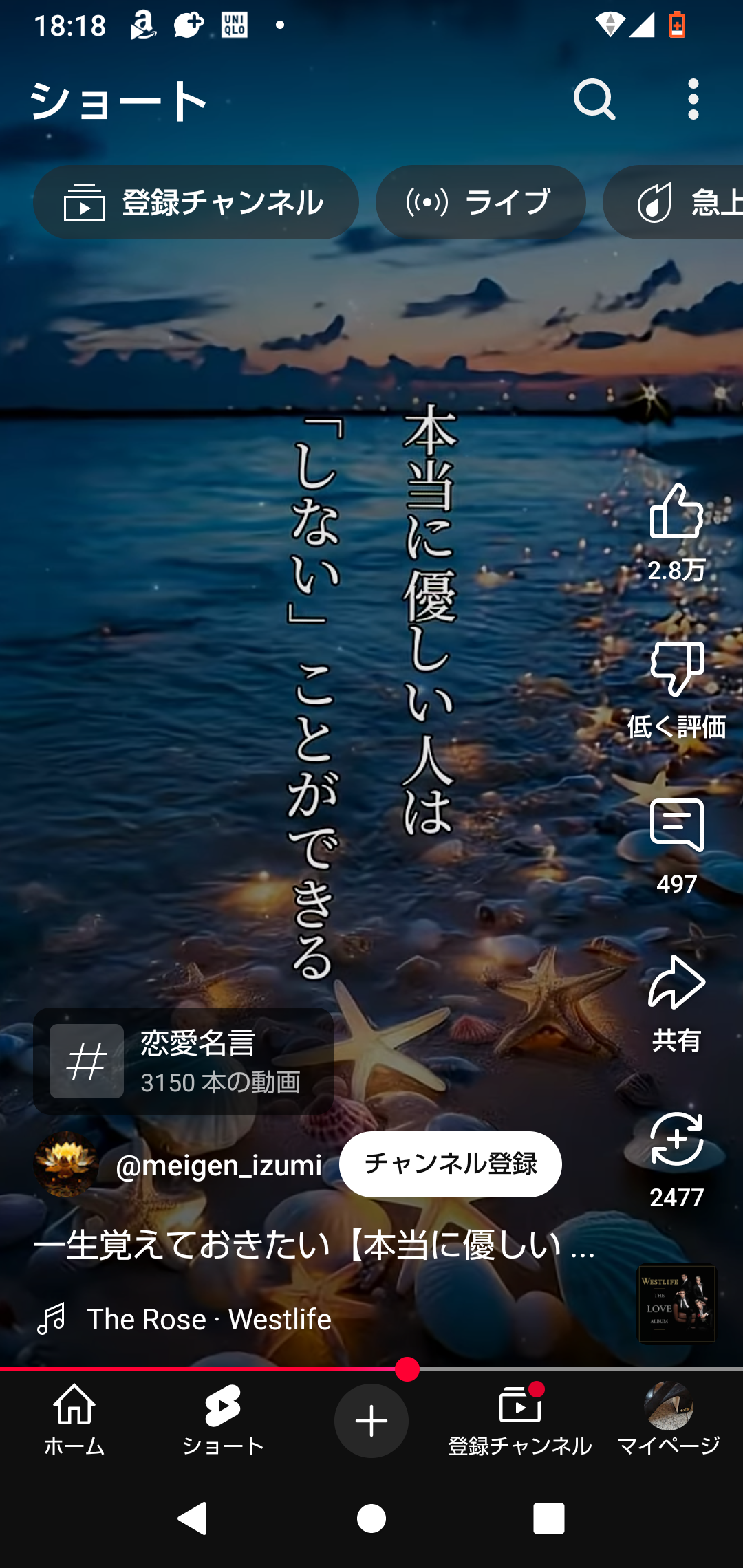Switch to the マイページ tab
Viewport: 743px width, 1568px height.
point(668,1420)
